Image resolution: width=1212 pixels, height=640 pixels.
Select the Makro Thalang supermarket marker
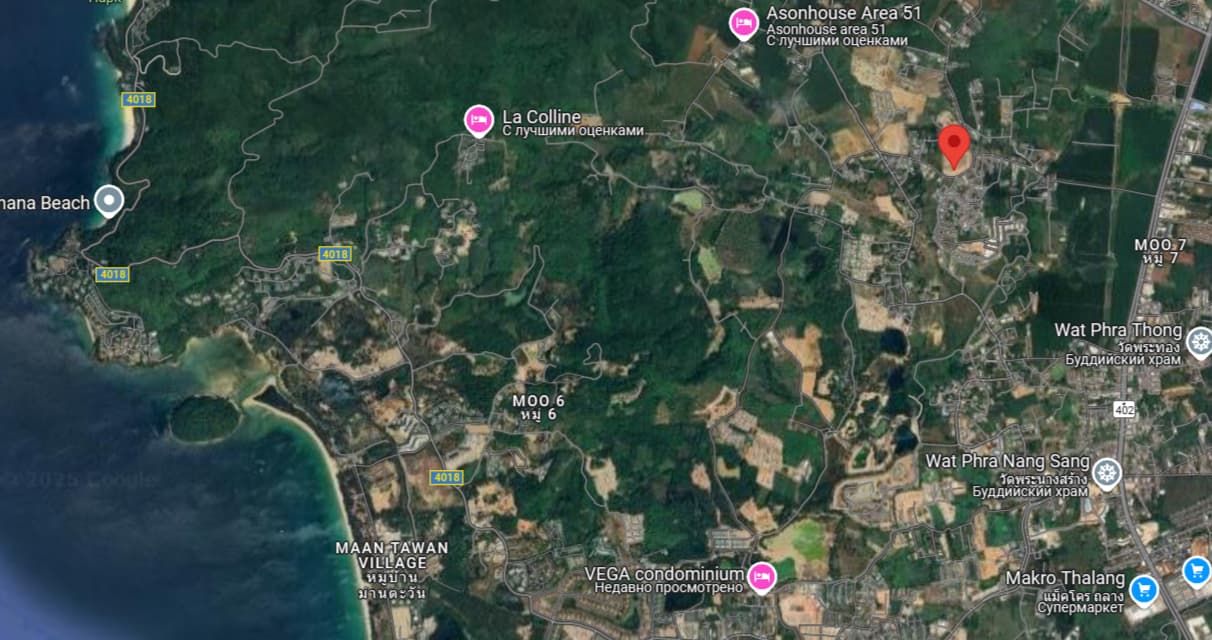pyautogui.click(x=1144, y=590)
